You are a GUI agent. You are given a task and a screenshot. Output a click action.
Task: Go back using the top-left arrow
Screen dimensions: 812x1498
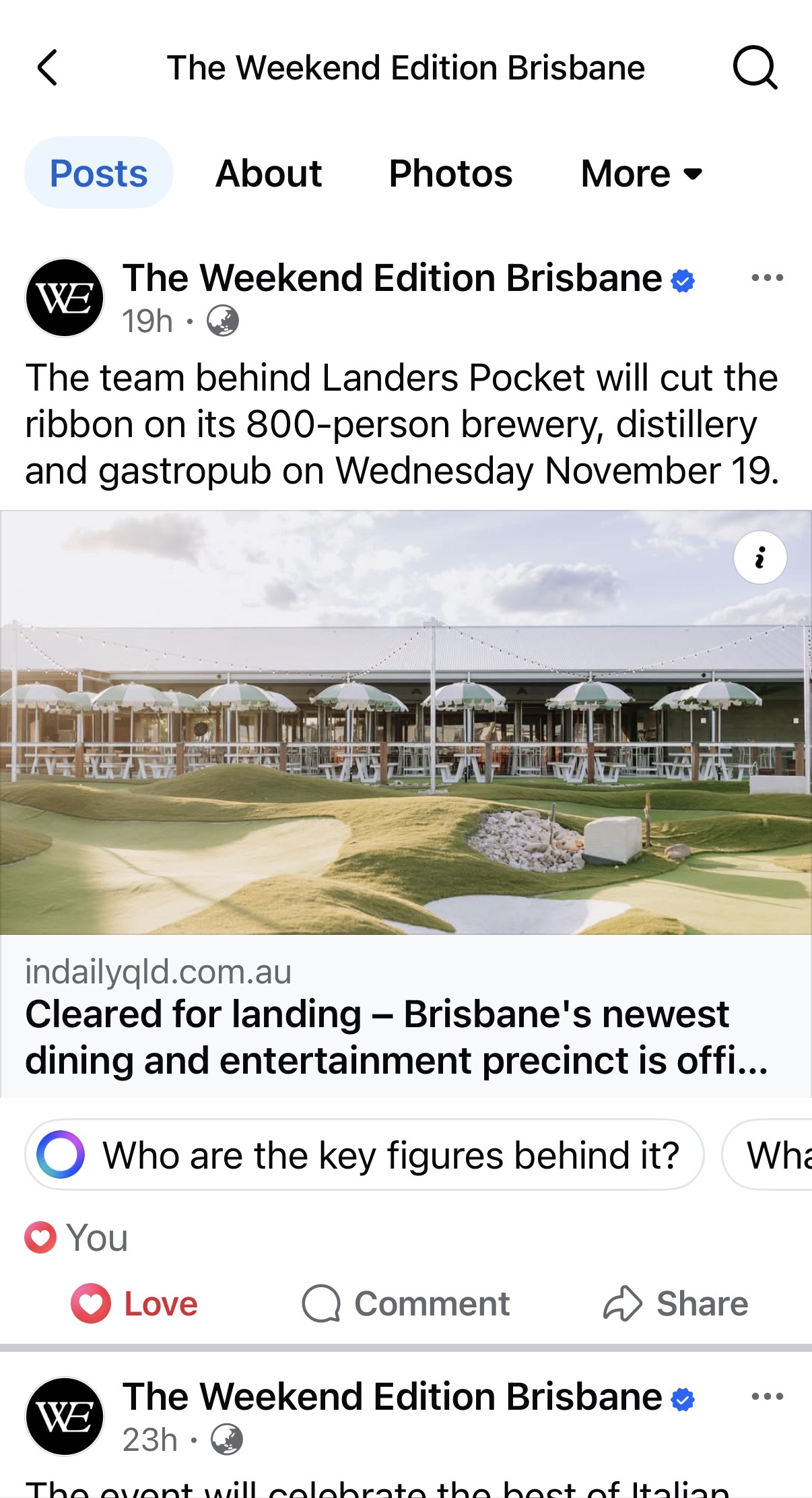(47, 67)
